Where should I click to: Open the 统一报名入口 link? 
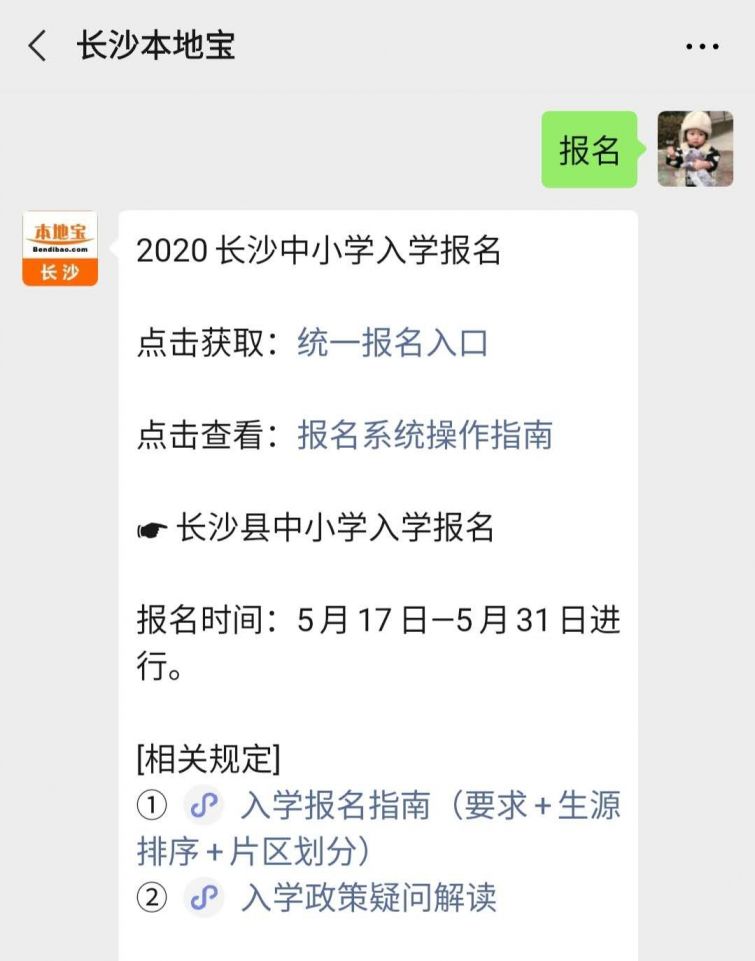pos(392,343)
